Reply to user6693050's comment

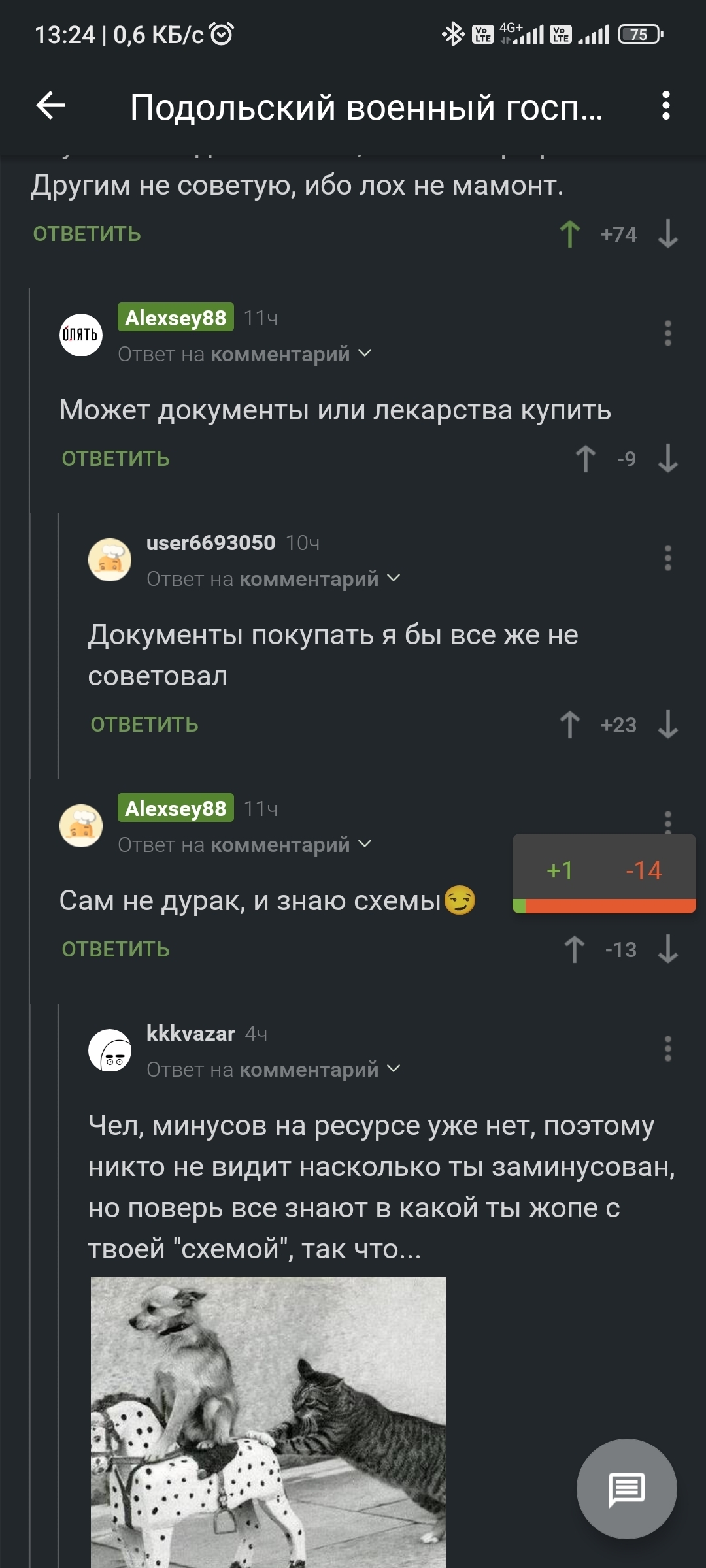(x=144, y=725)
